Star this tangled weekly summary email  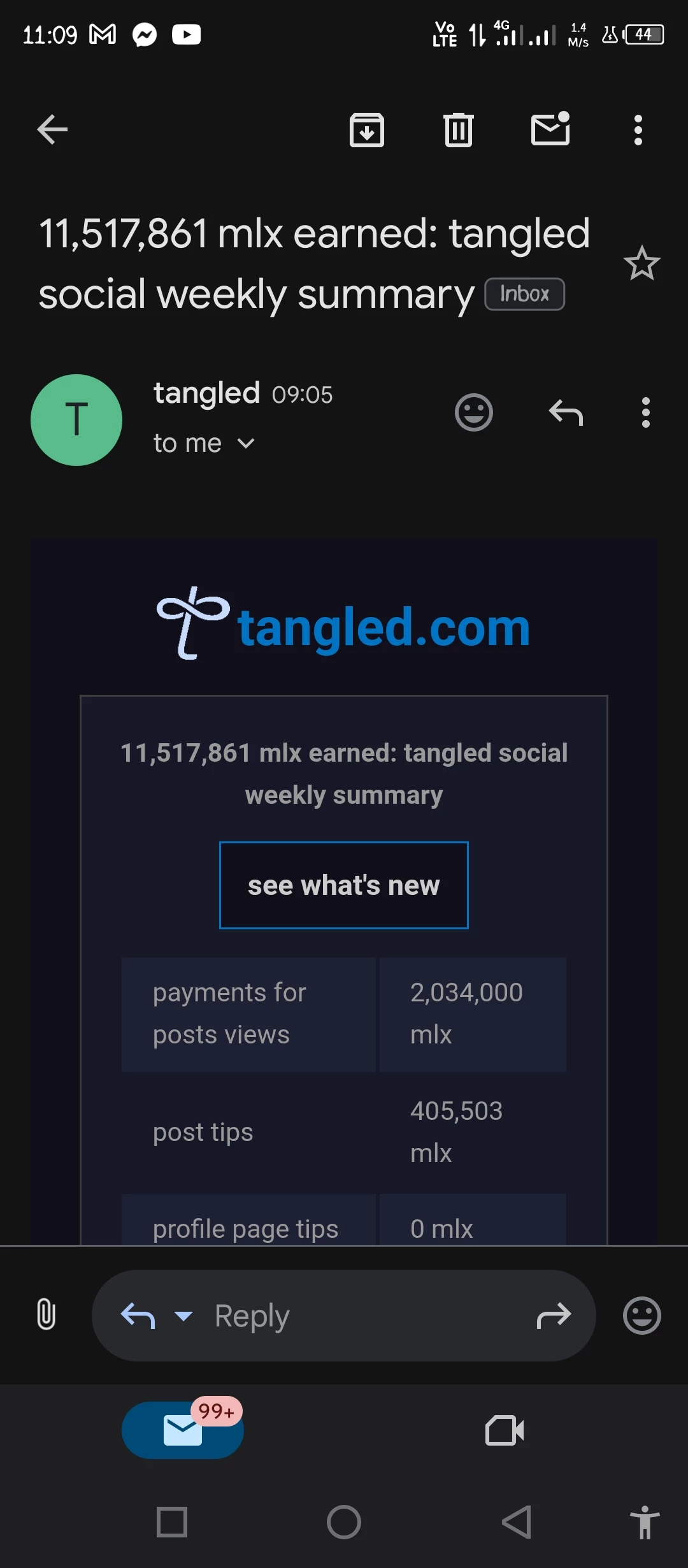(641, 263)
